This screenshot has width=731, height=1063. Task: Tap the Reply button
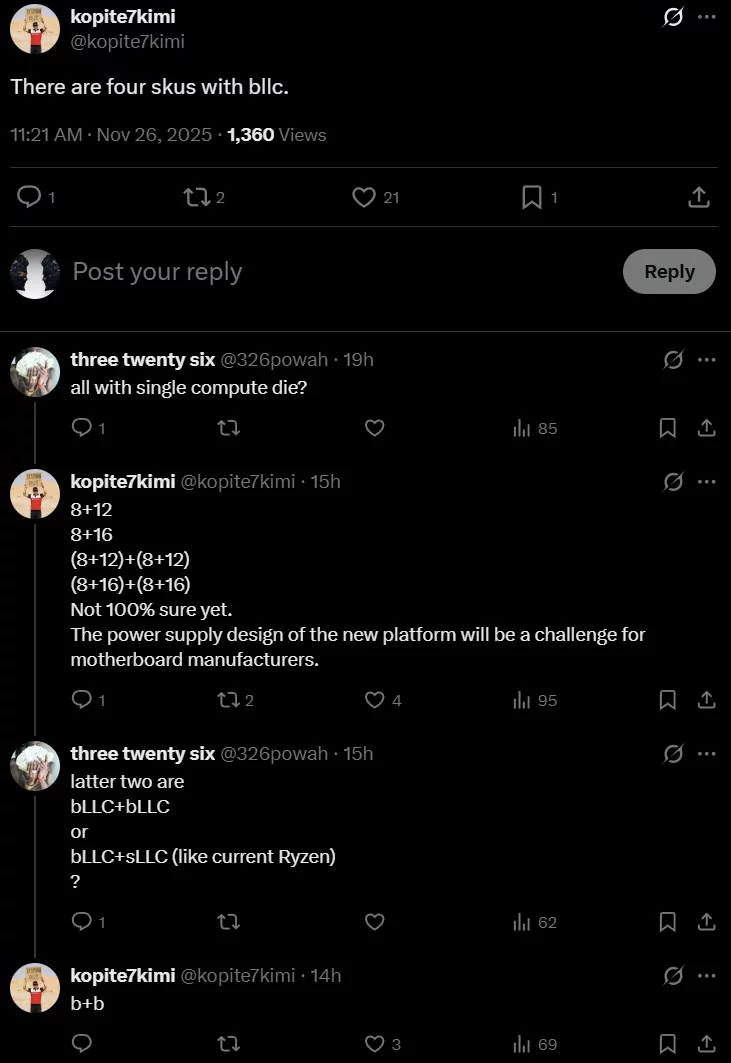pos(669,272)
